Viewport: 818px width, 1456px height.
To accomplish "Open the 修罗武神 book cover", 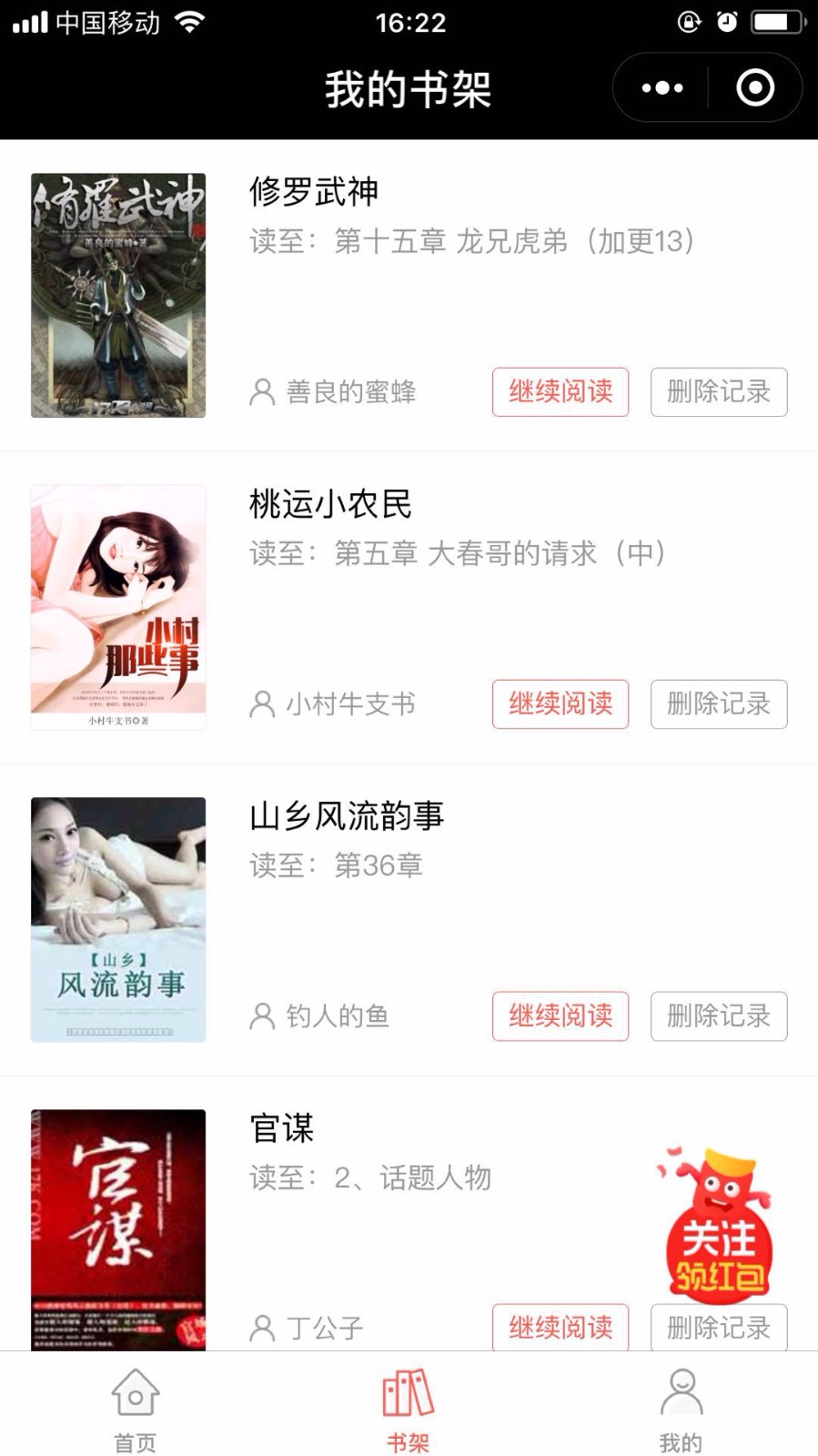I will coord(118,296).
